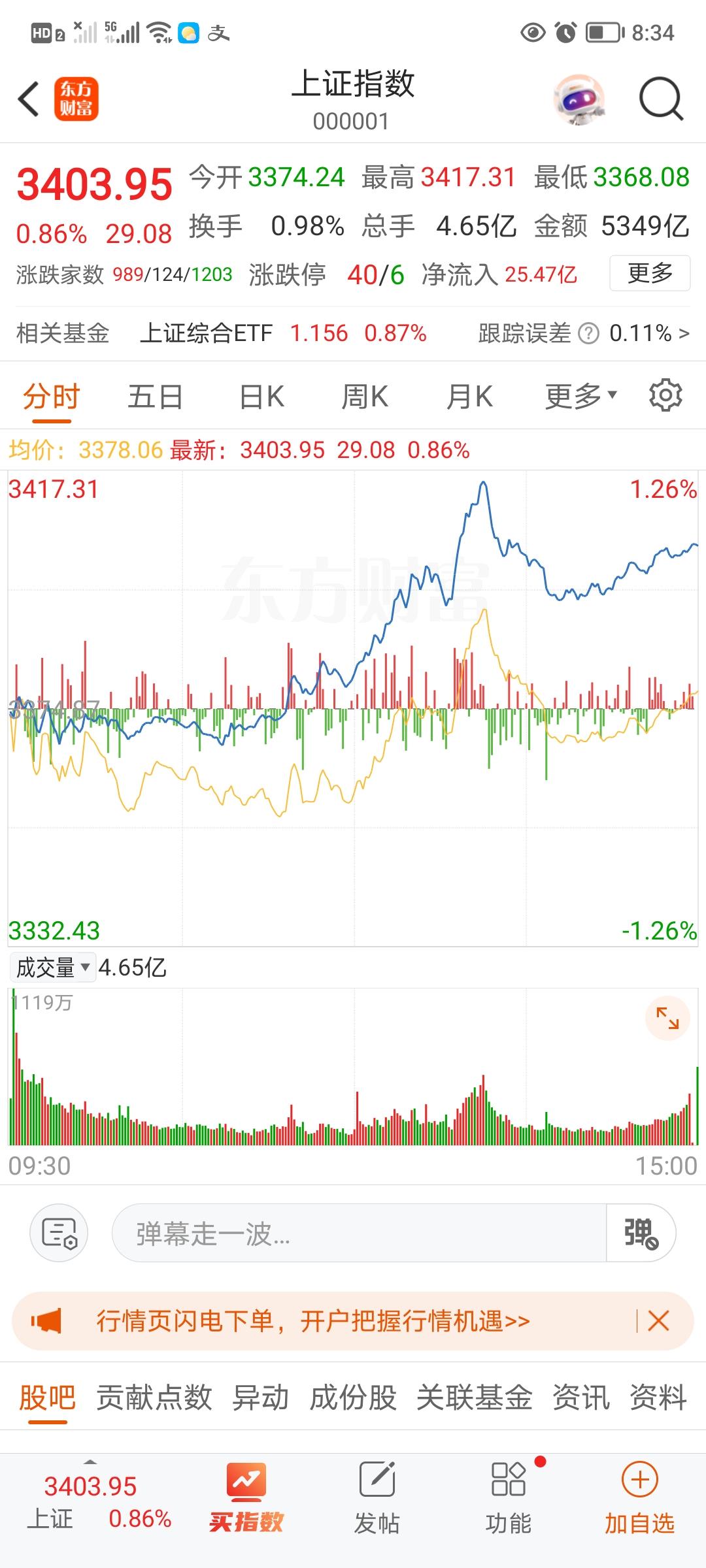Open the 上证综合ETF related fund row
The image size is (706, 1568).
[x=282, y=333]
